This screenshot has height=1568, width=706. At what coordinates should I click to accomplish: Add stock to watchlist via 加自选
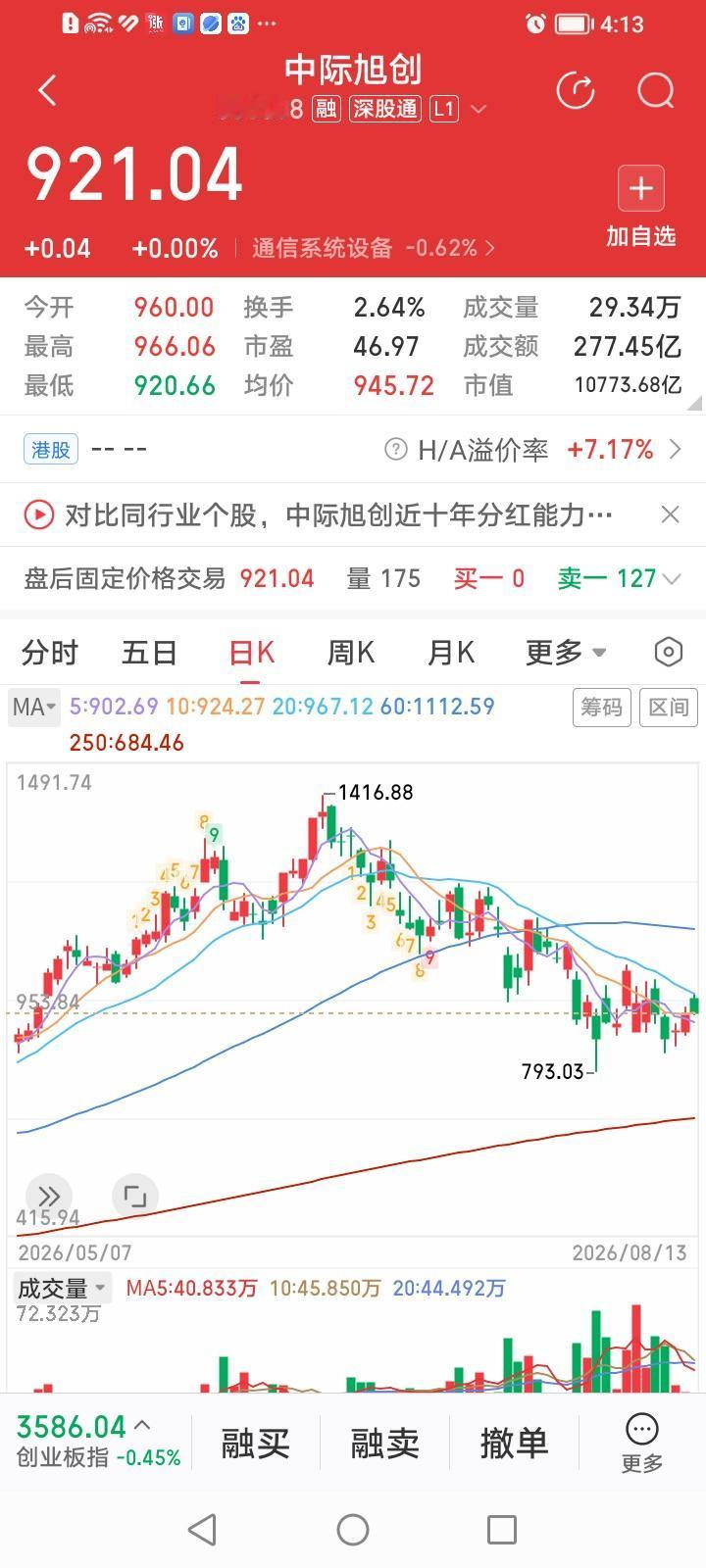pos(641,206)
